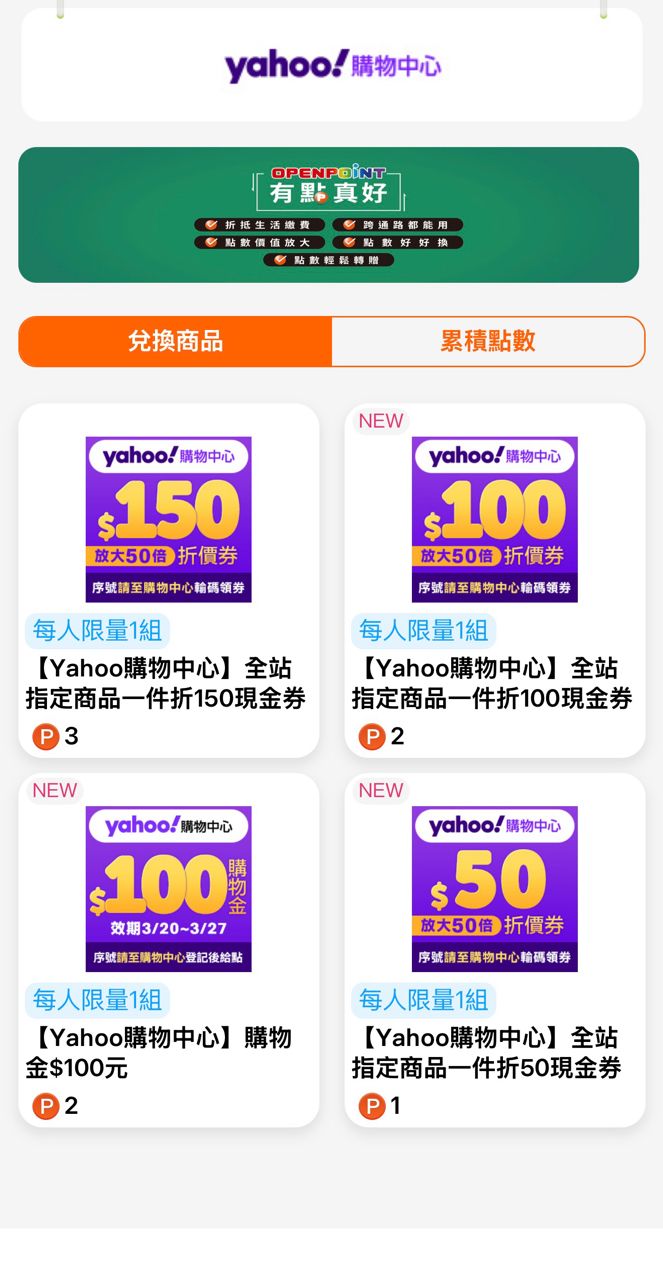The height and width of the screenshot is (1280, 663).
Task: View the 折50現金券 coupon card
Action: click(495, 950)
